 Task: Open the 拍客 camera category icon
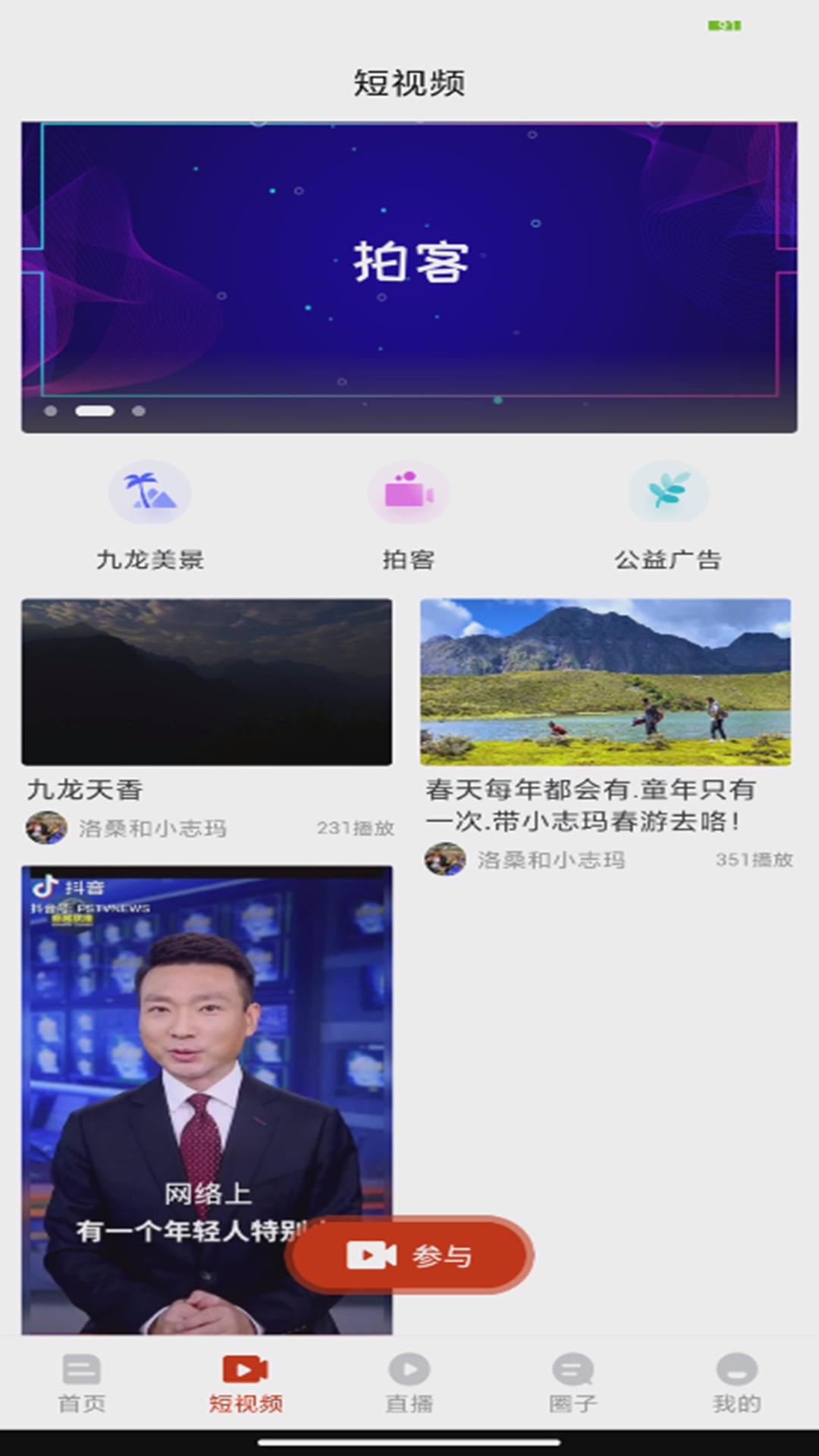click(x=409, y=493)
